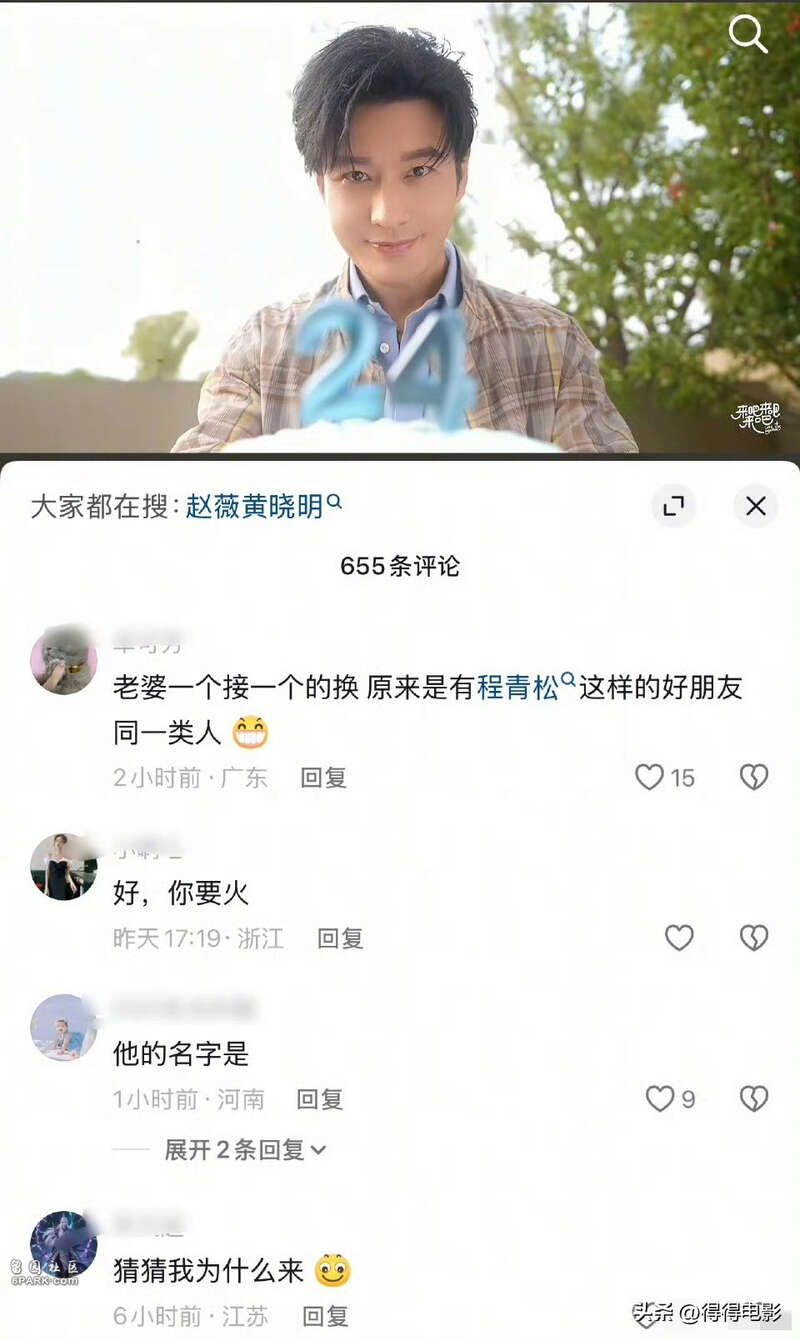800x1341 pixels.
Task: Reply to the comment 猜猜我为什么来
Action: point(325,1316)
